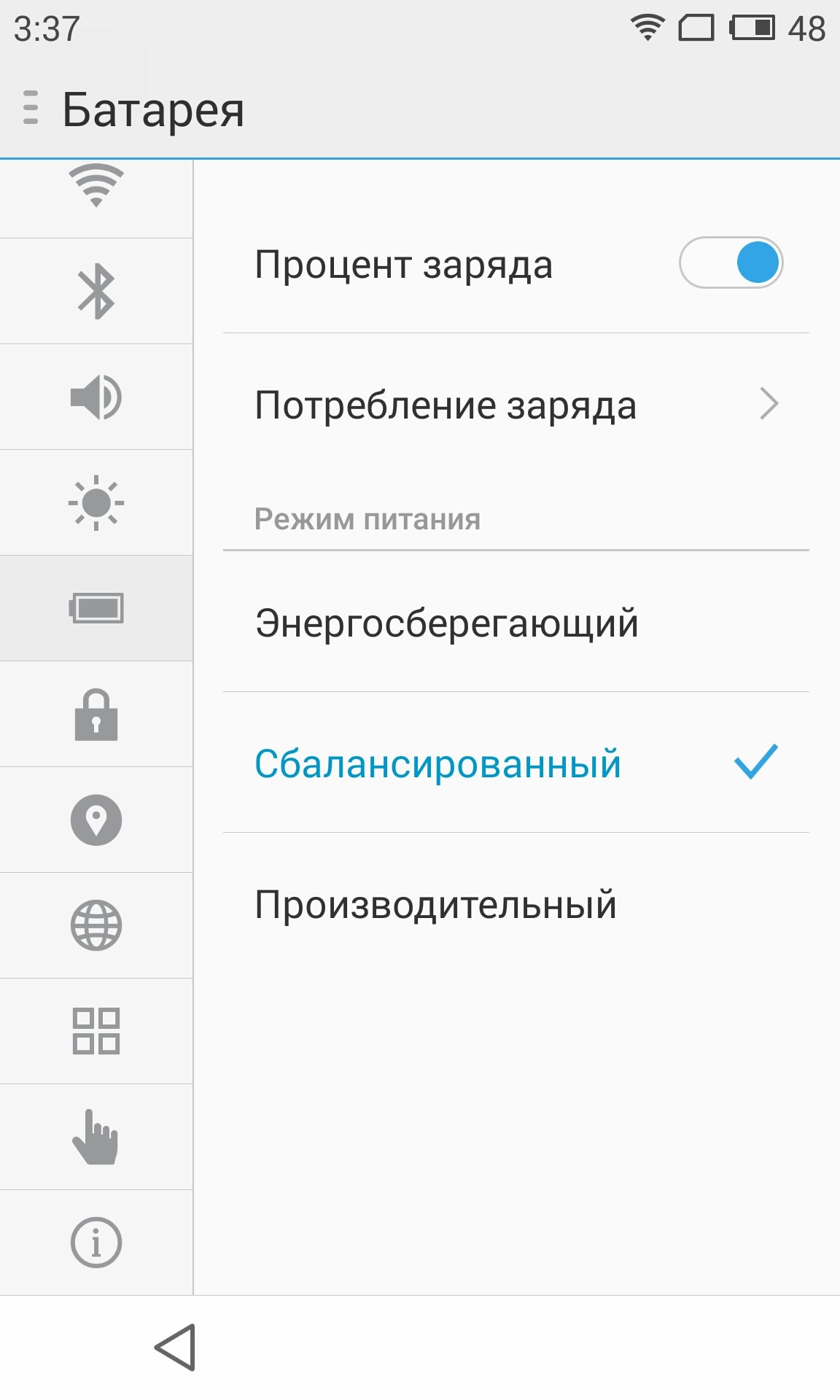
Task: Open Потребление заряда details
Action: tap(516, 405)
